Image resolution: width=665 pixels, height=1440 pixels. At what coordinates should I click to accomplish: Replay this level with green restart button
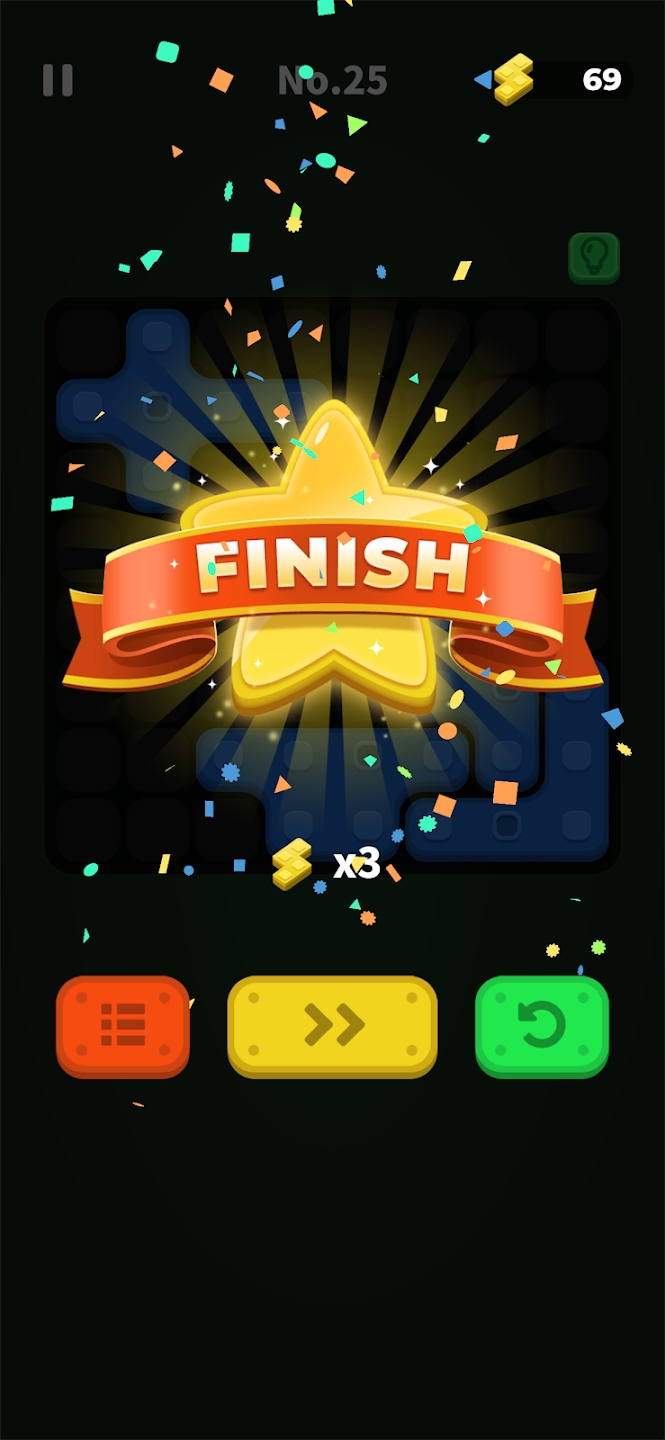pyautogui.click(x=542, y=1025)
